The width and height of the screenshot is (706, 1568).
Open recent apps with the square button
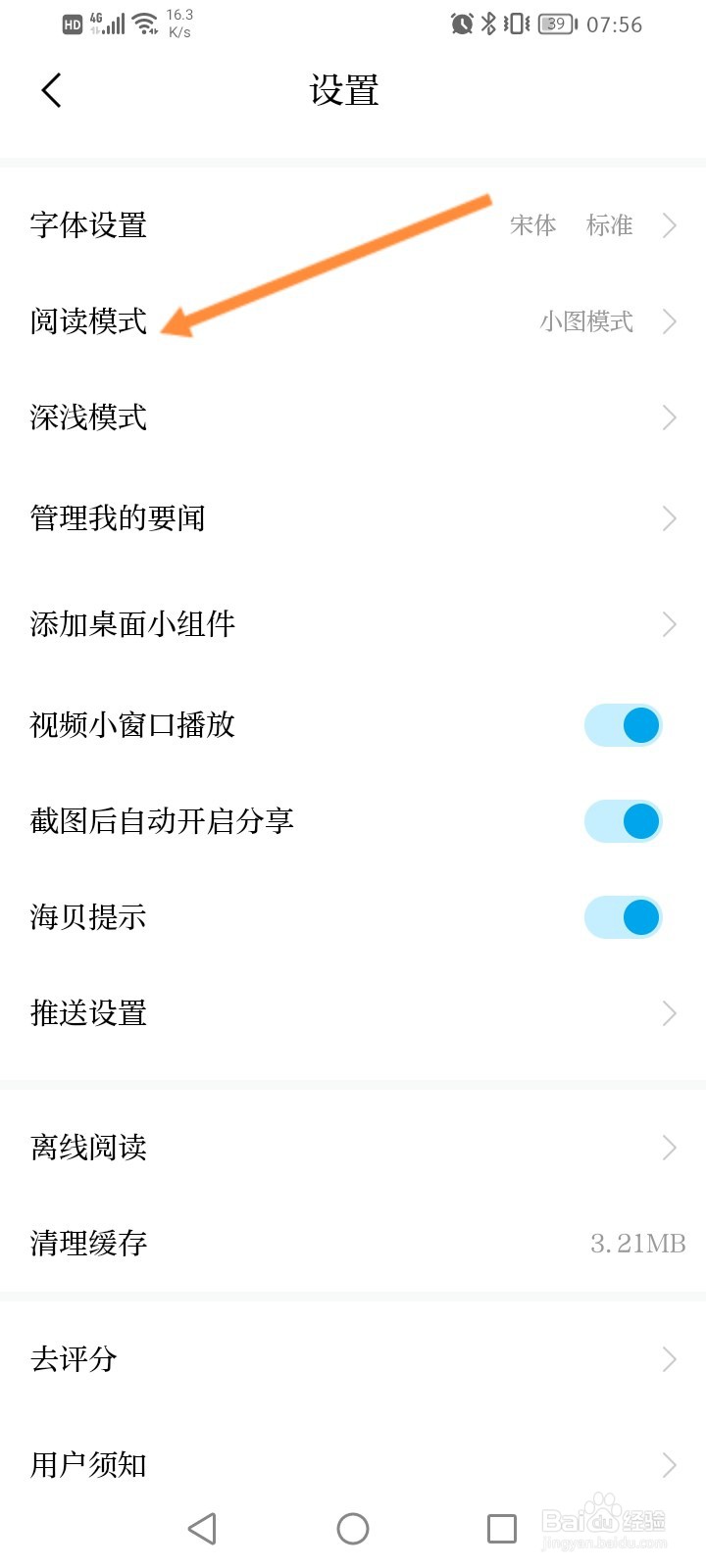pyautogui.click(x=502, y=1529)
